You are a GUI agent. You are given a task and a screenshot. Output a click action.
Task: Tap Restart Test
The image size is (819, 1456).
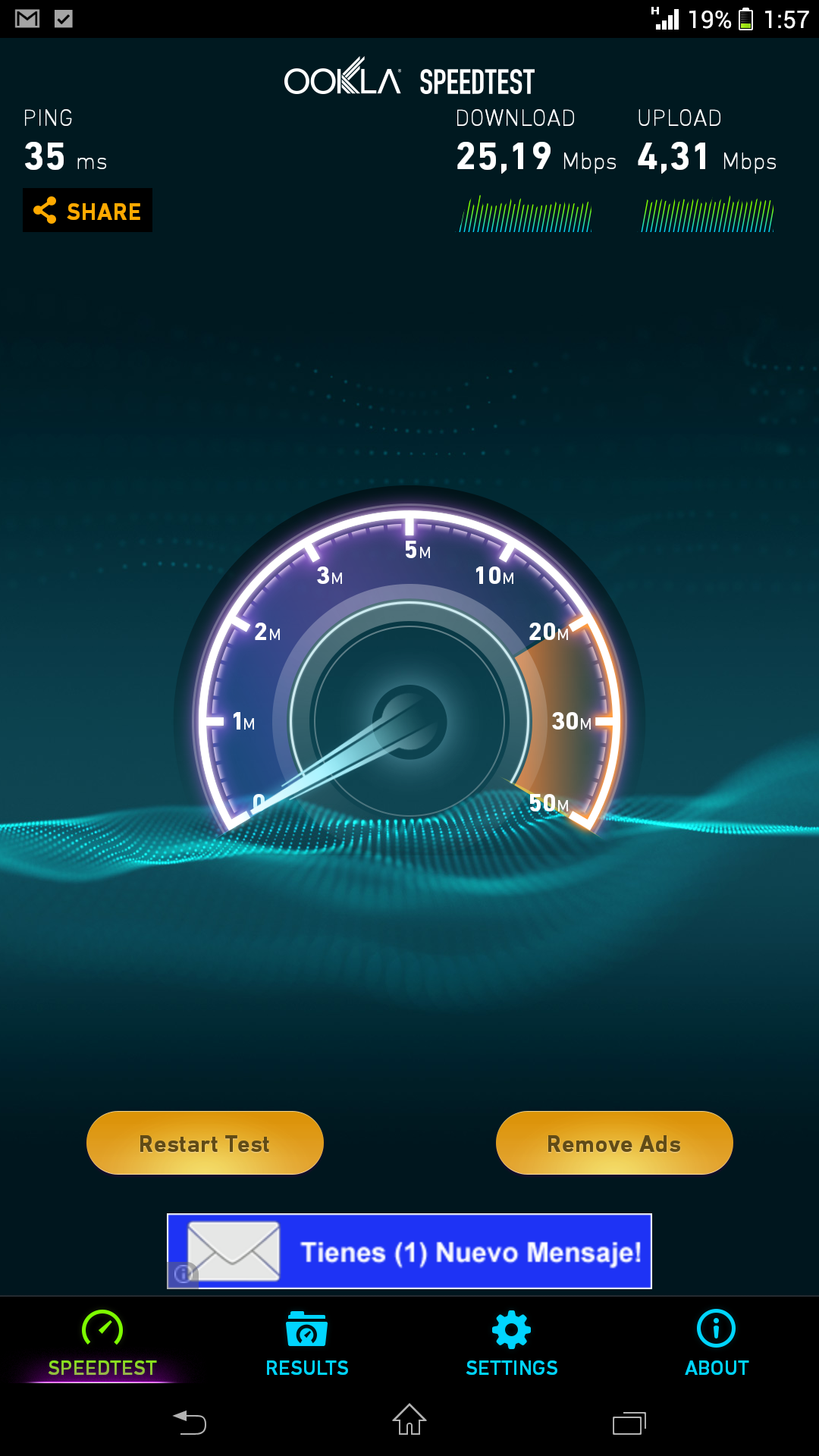[x=205, y=1143]
